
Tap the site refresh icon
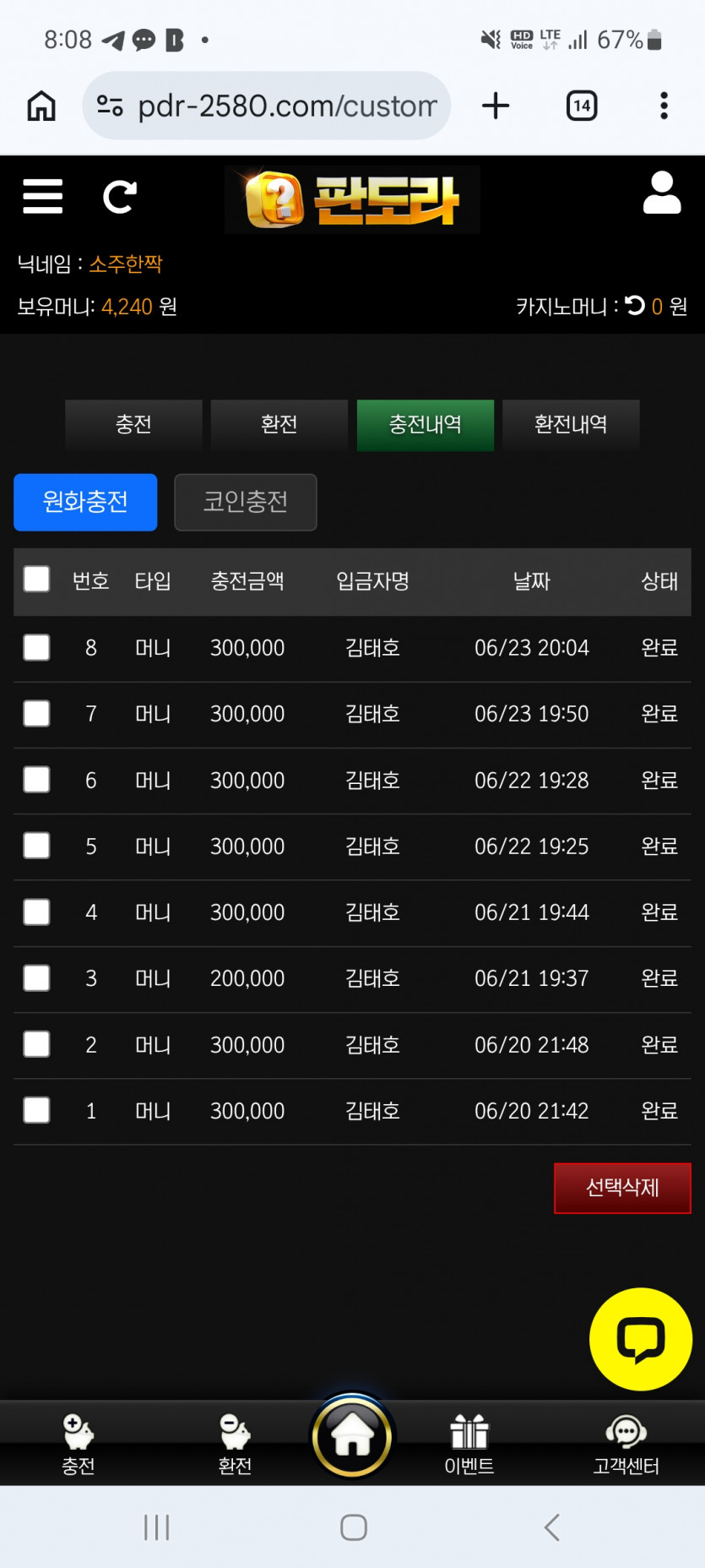(x=119, y=197)
